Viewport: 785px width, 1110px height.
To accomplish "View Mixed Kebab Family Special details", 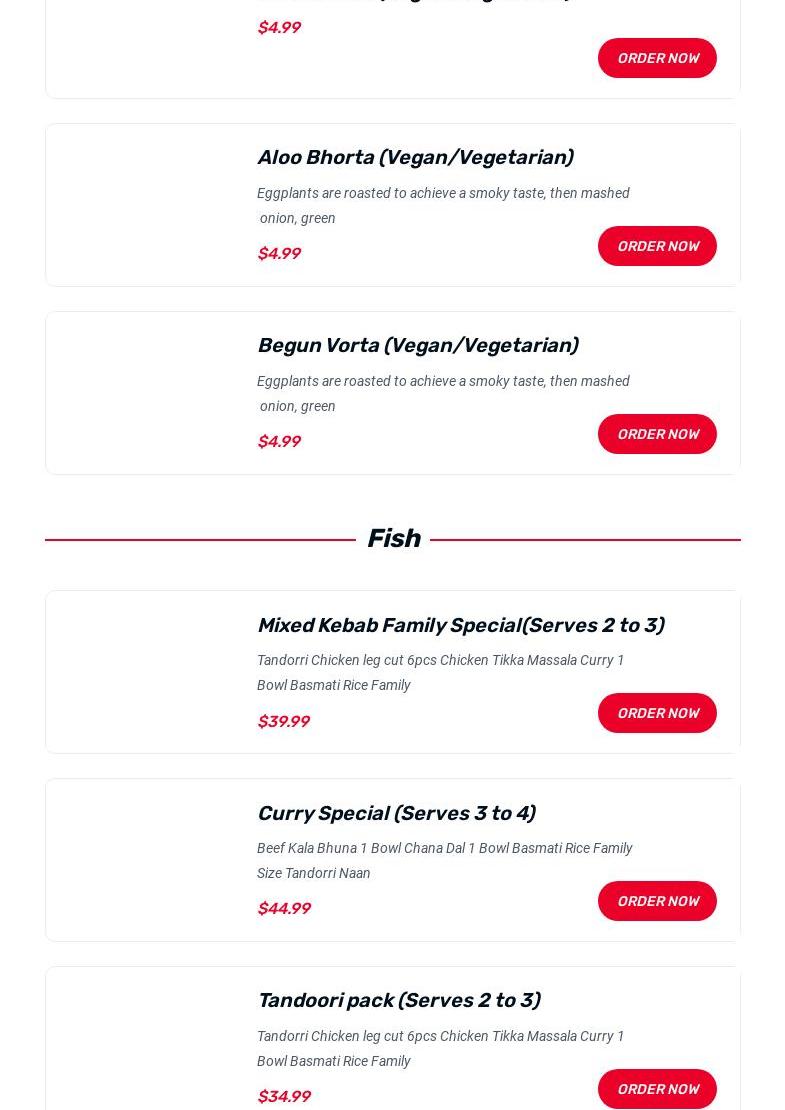I will tap(460, 625).
